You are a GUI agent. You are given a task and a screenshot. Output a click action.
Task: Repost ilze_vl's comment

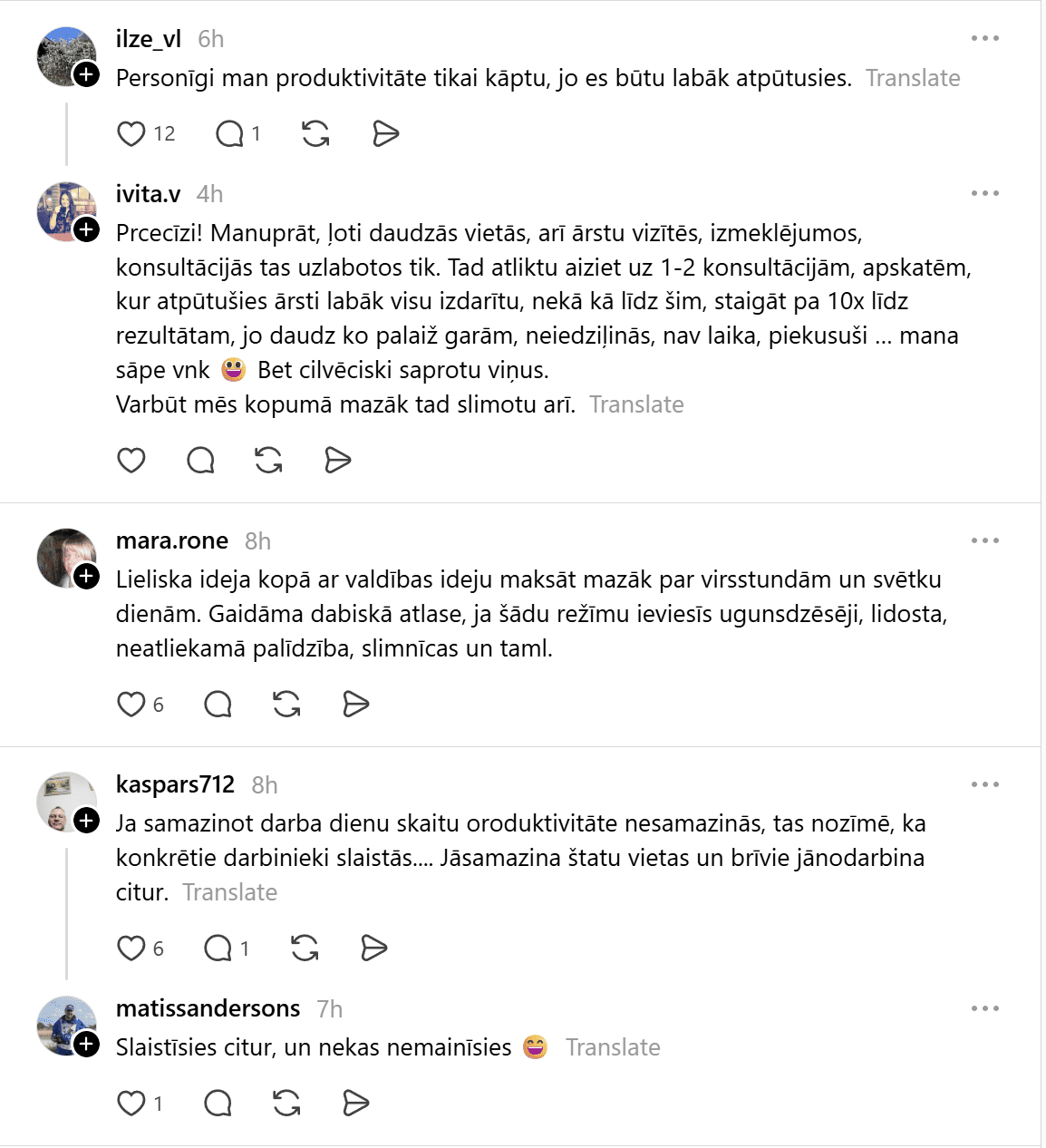coord(315,134)
